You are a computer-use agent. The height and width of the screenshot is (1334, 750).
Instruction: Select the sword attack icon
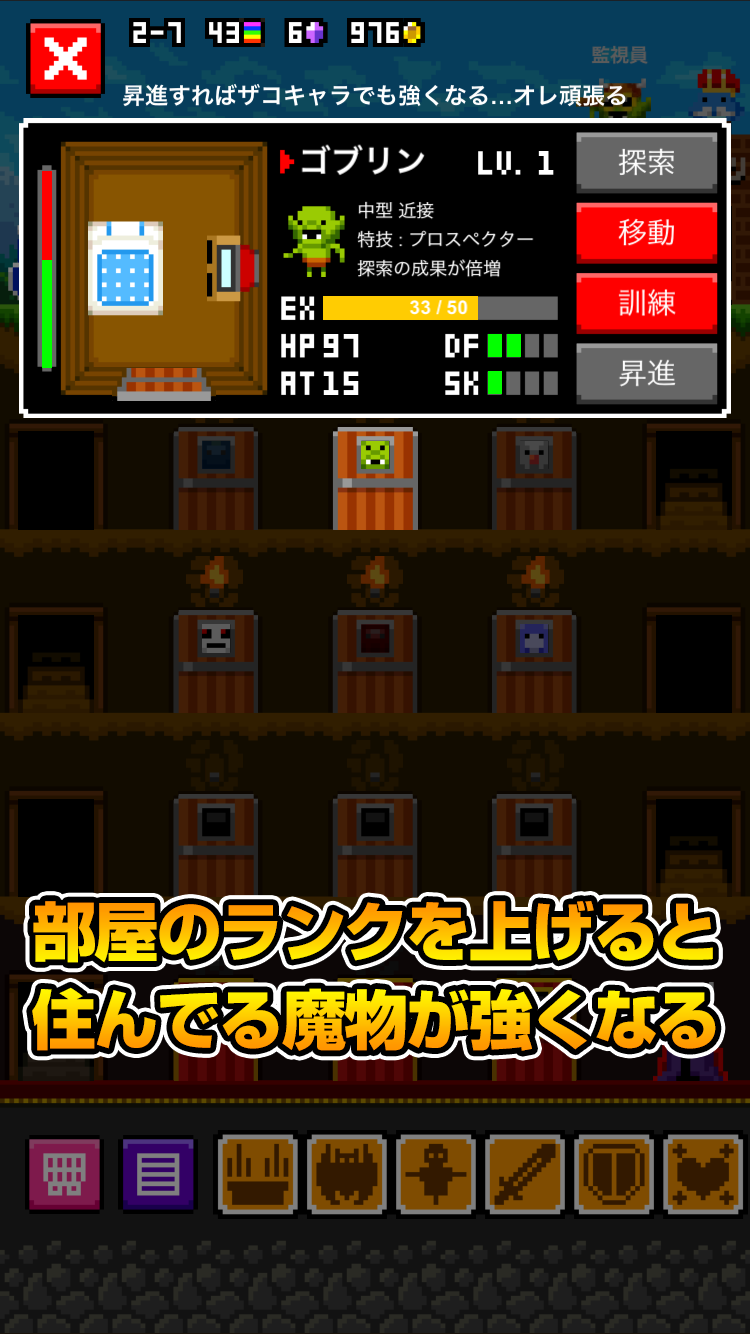point(525,1176)
